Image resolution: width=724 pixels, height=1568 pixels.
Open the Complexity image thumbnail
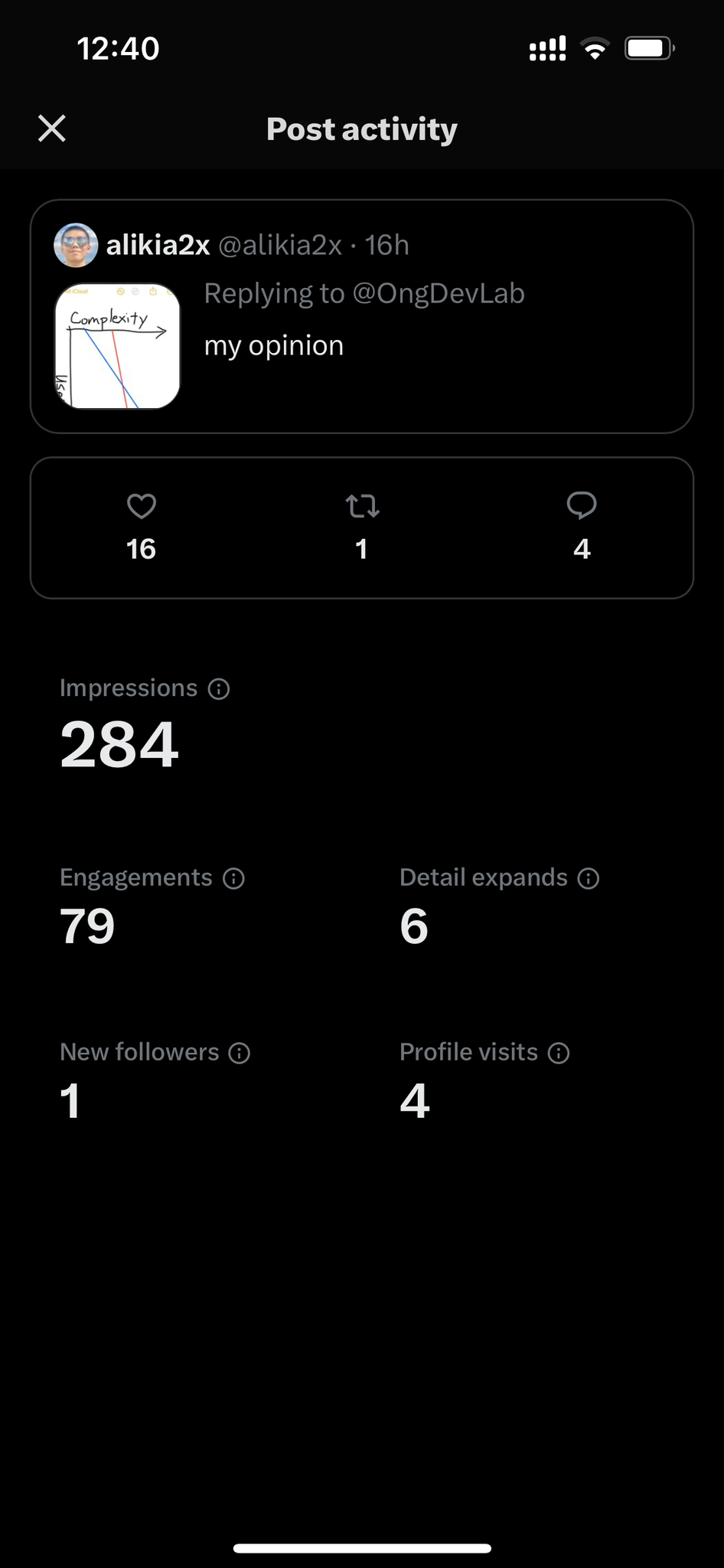pyautogui.click(x=118, y=346)
